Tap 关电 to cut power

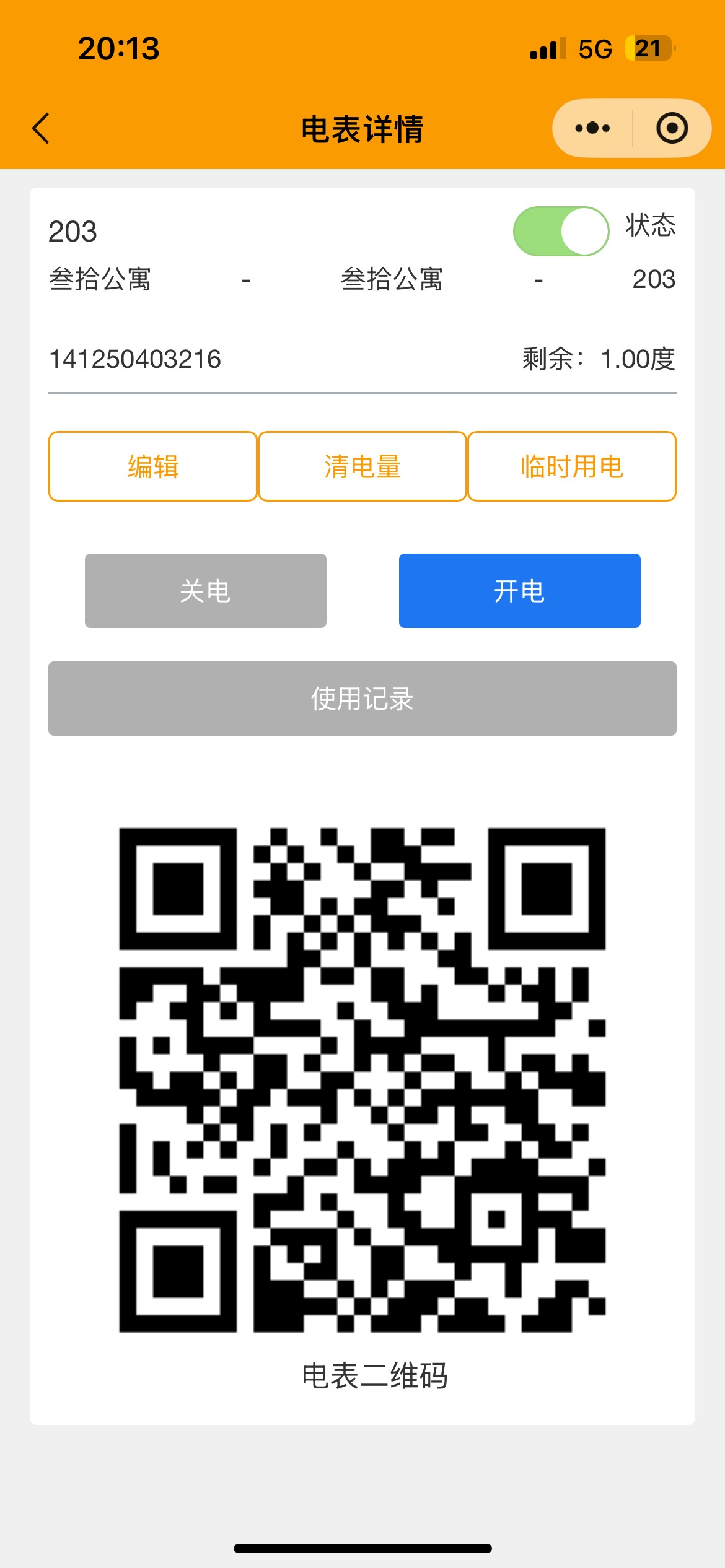206,591
